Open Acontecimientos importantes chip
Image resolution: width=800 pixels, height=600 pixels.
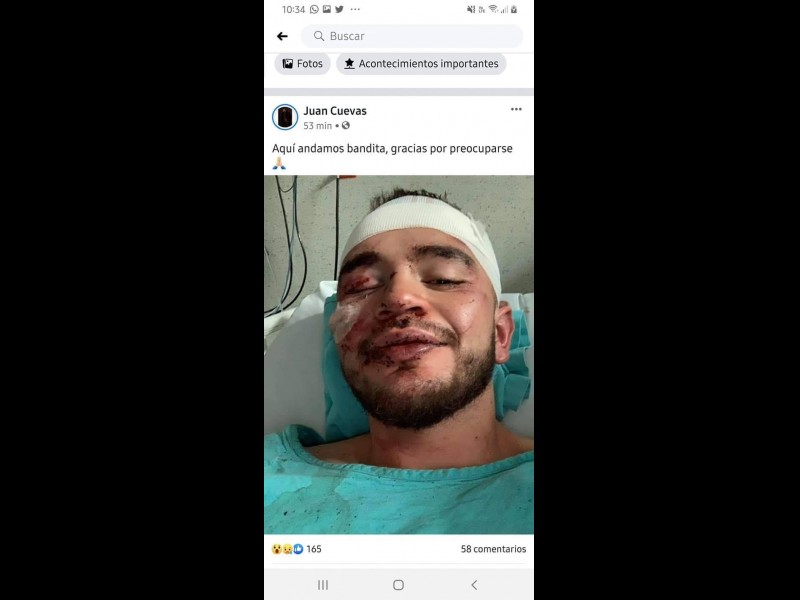click(421, 64)
